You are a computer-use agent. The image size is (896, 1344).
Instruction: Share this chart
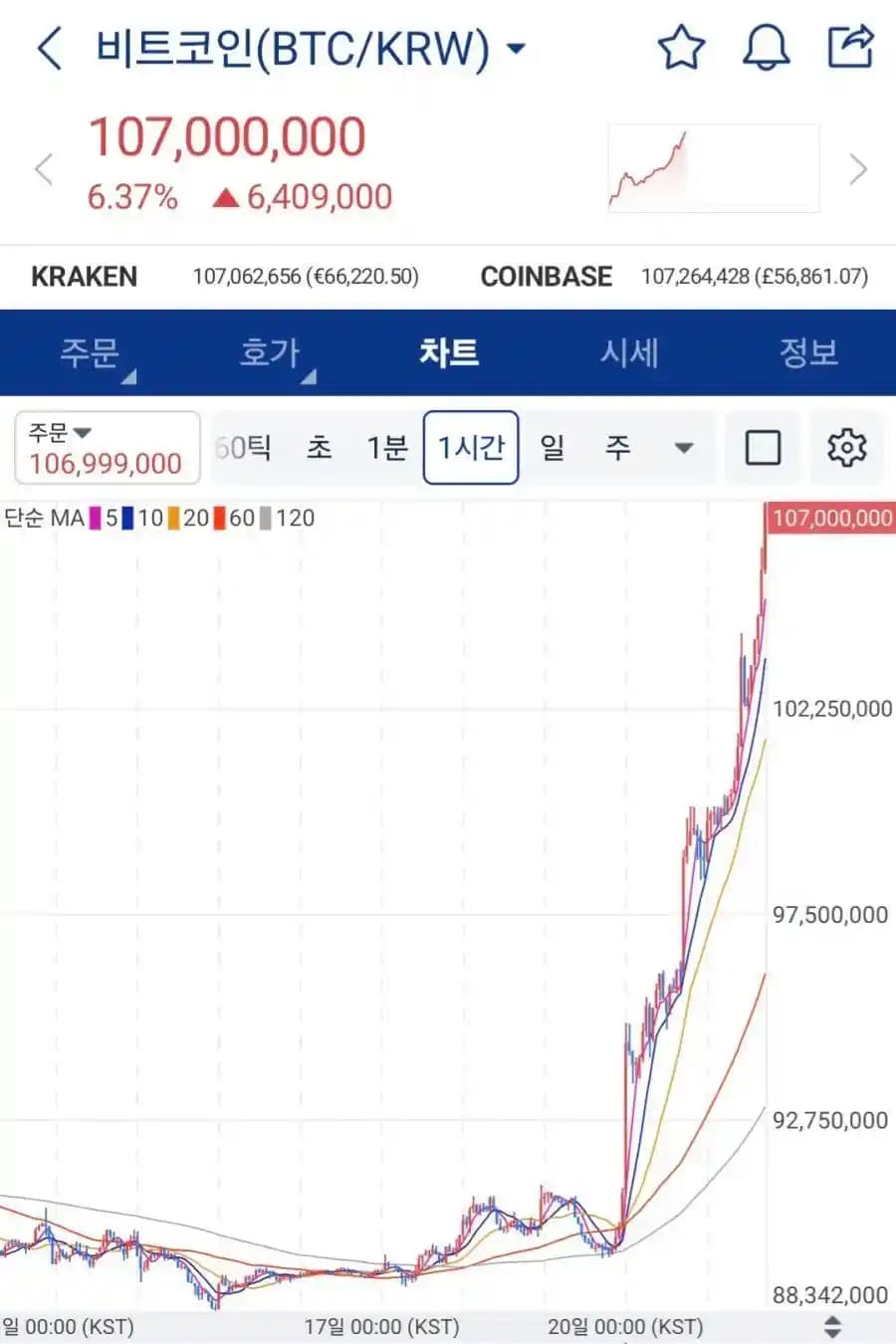pos(851,47)
